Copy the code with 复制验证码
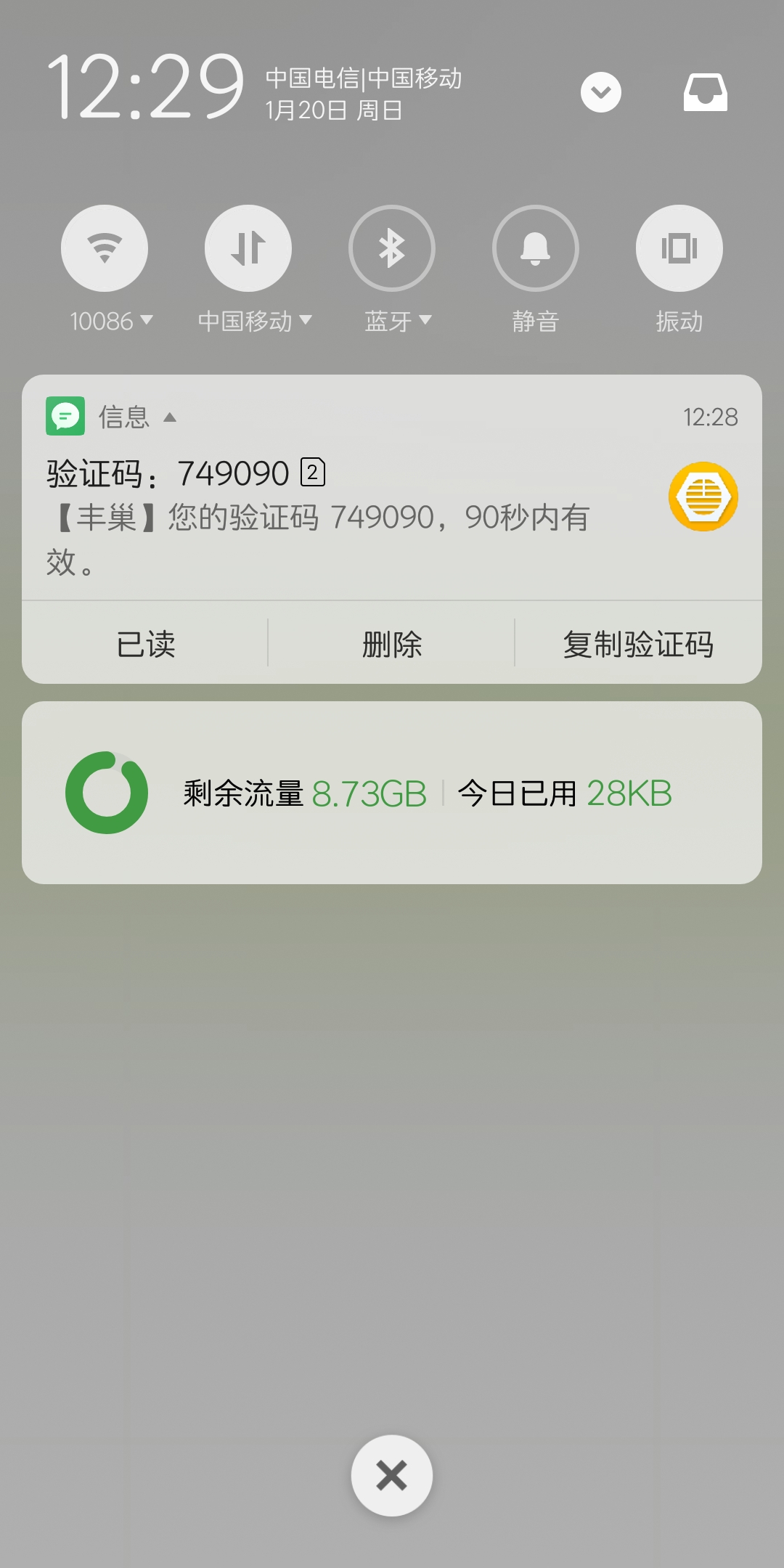The height and width of the screenshot is (1568, 784). click(638, 644)
